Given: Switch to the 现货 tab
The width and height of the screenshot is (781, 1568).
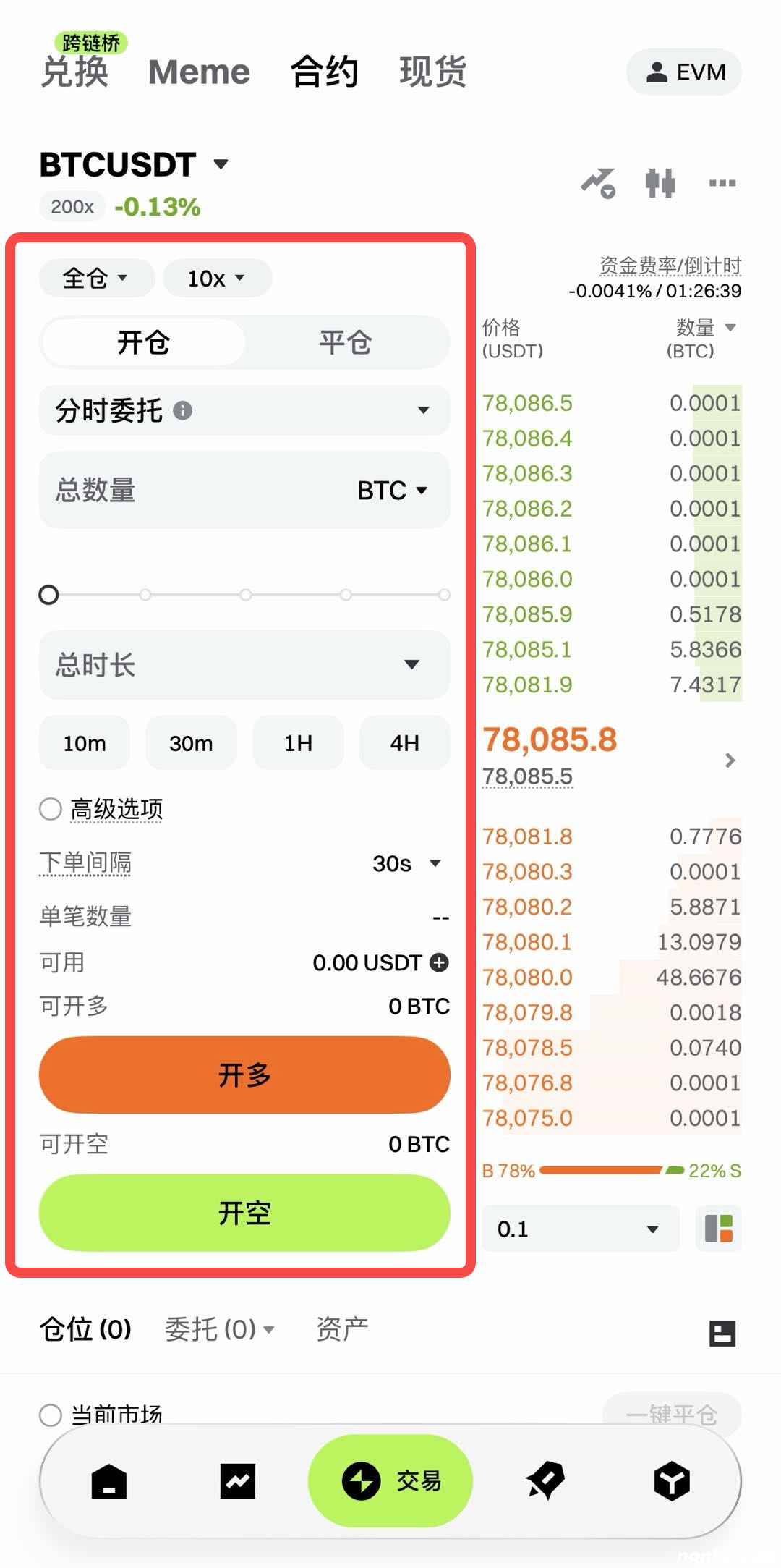Looking at the screenshot, I should click(433, 72).
